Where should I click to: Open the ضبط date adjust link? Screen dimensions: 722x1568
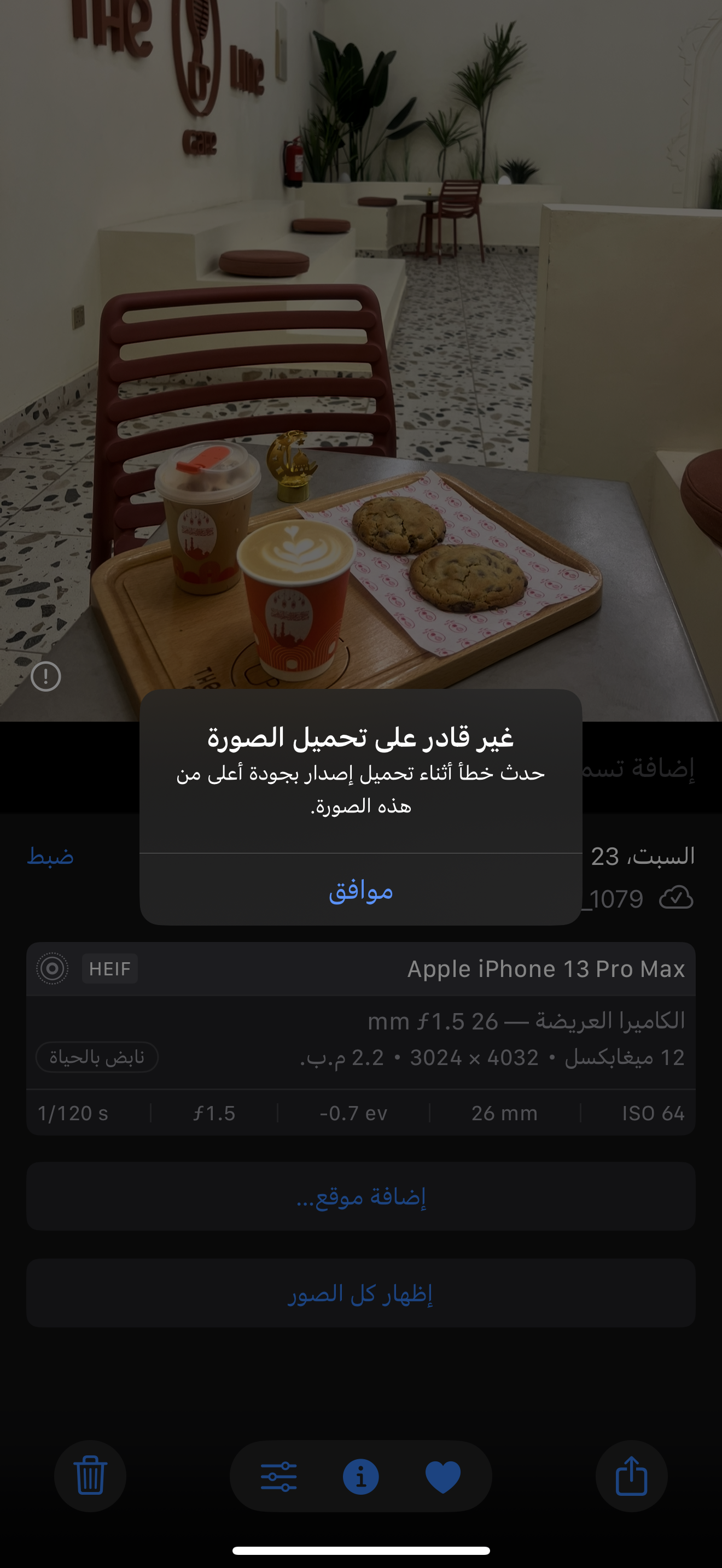tap(50, 856)
